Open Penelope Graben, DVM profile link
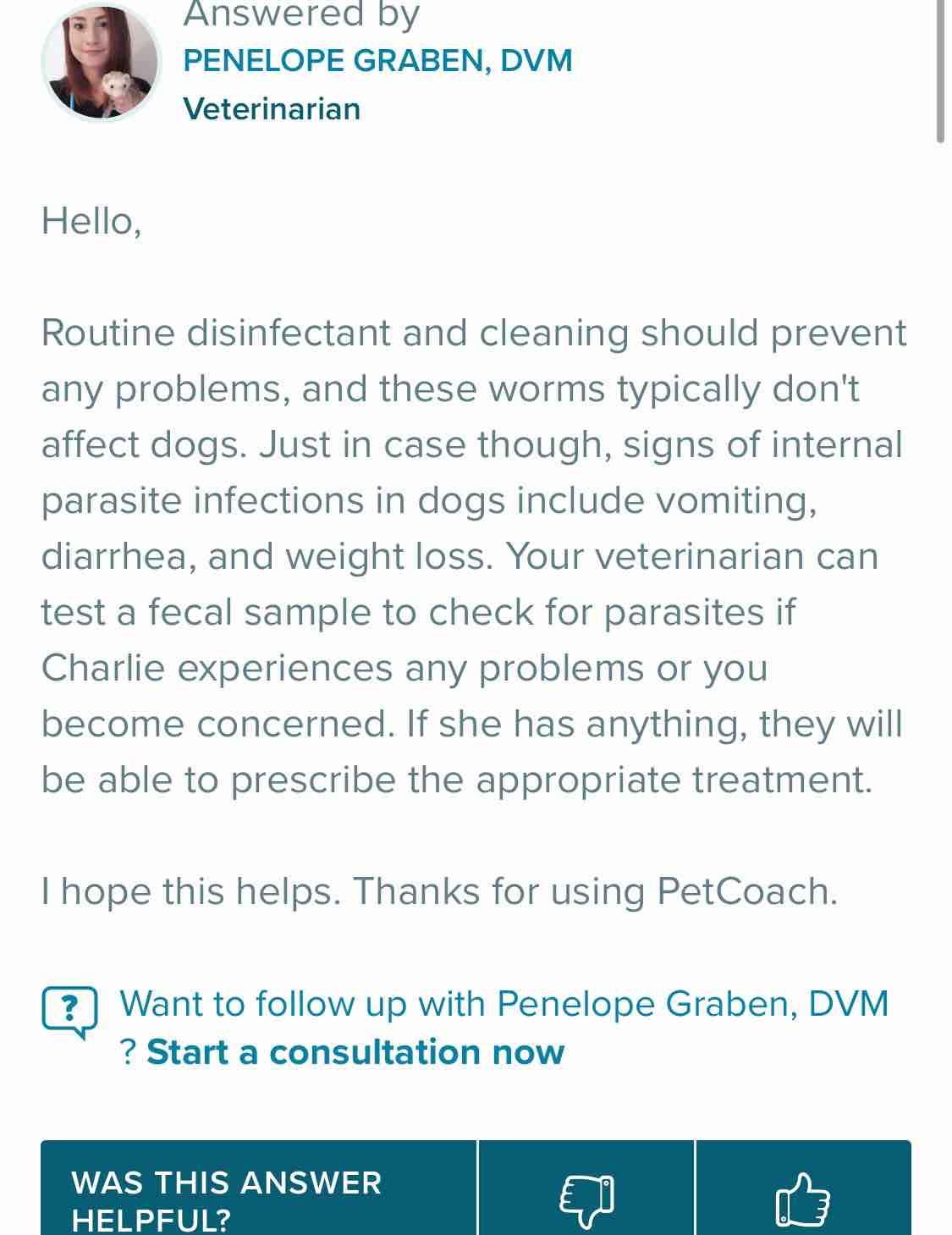Viewport: 952px width, 1235px height. 377,61
